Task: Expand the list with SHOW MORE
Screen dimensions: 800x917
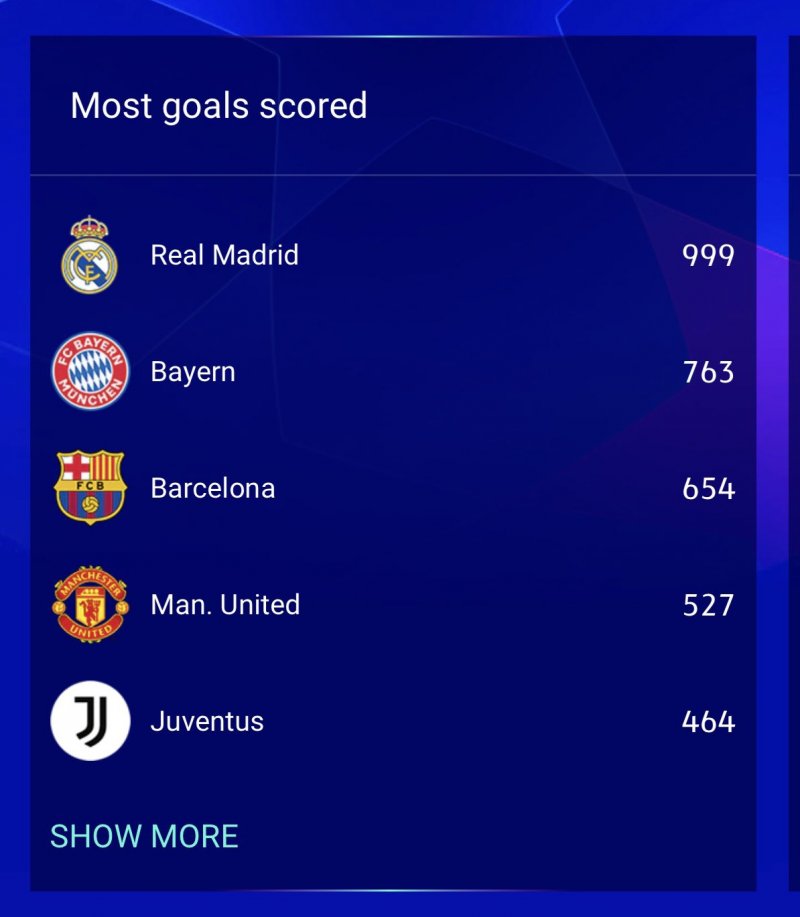Action: coord(144,836)
